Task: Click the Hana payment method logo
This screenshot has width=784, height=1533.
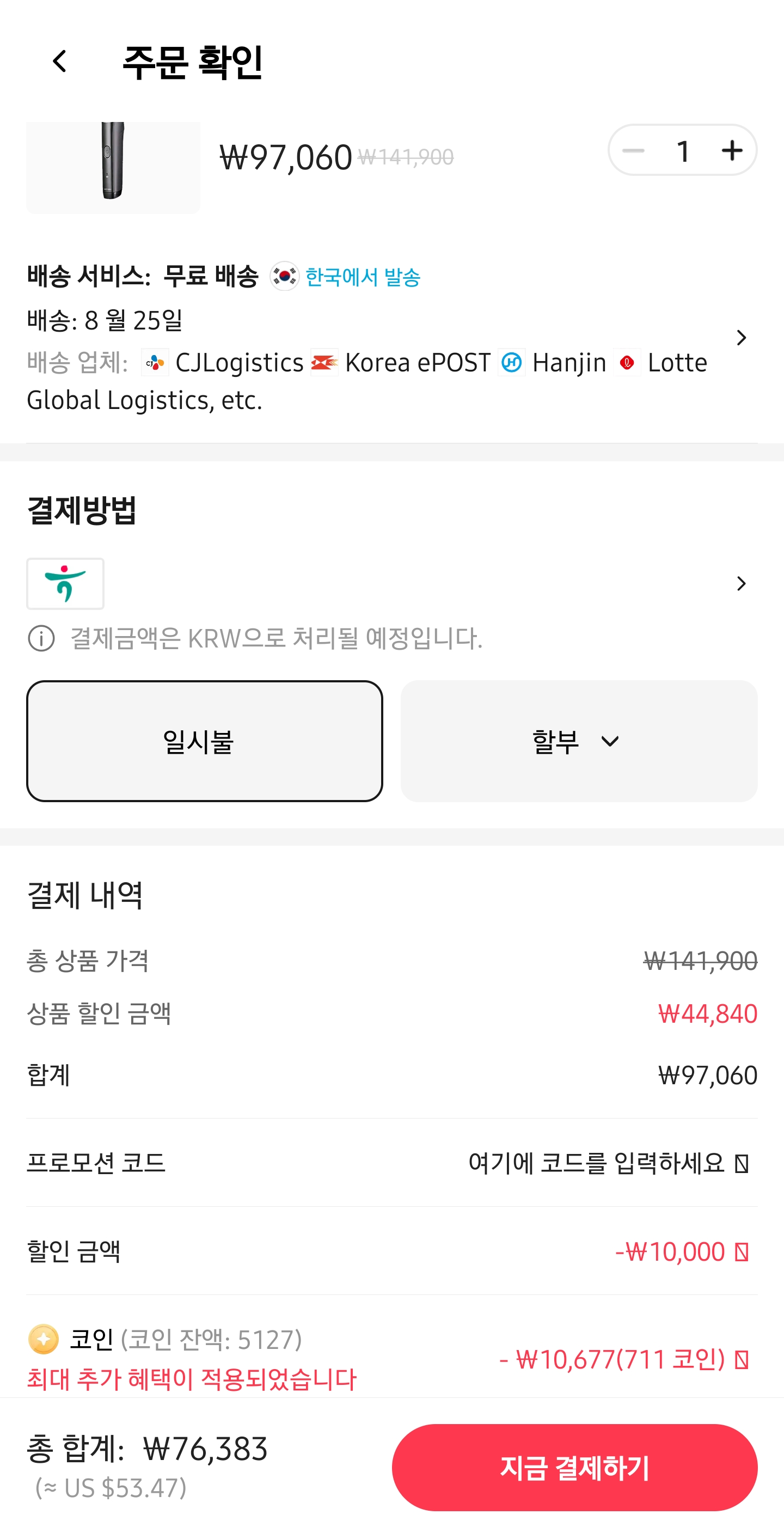Action: (65, 583)
